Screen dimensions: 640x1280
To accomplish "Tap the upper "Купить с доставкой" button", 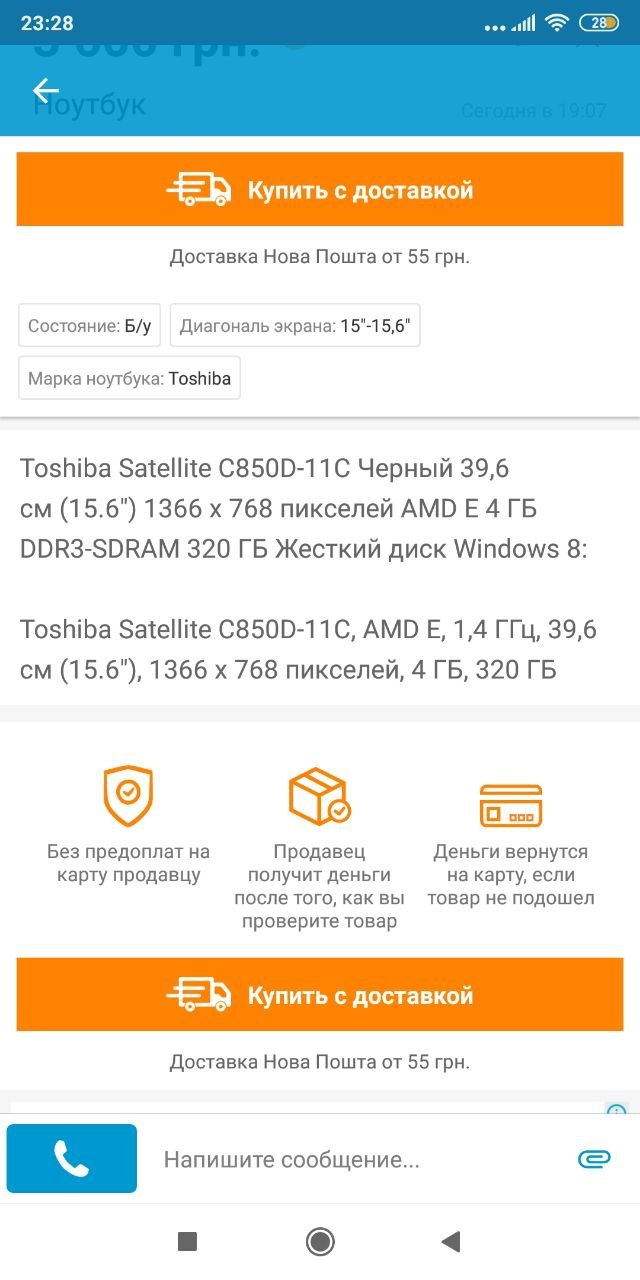I will pyautogui.click(x=320, y=190).
